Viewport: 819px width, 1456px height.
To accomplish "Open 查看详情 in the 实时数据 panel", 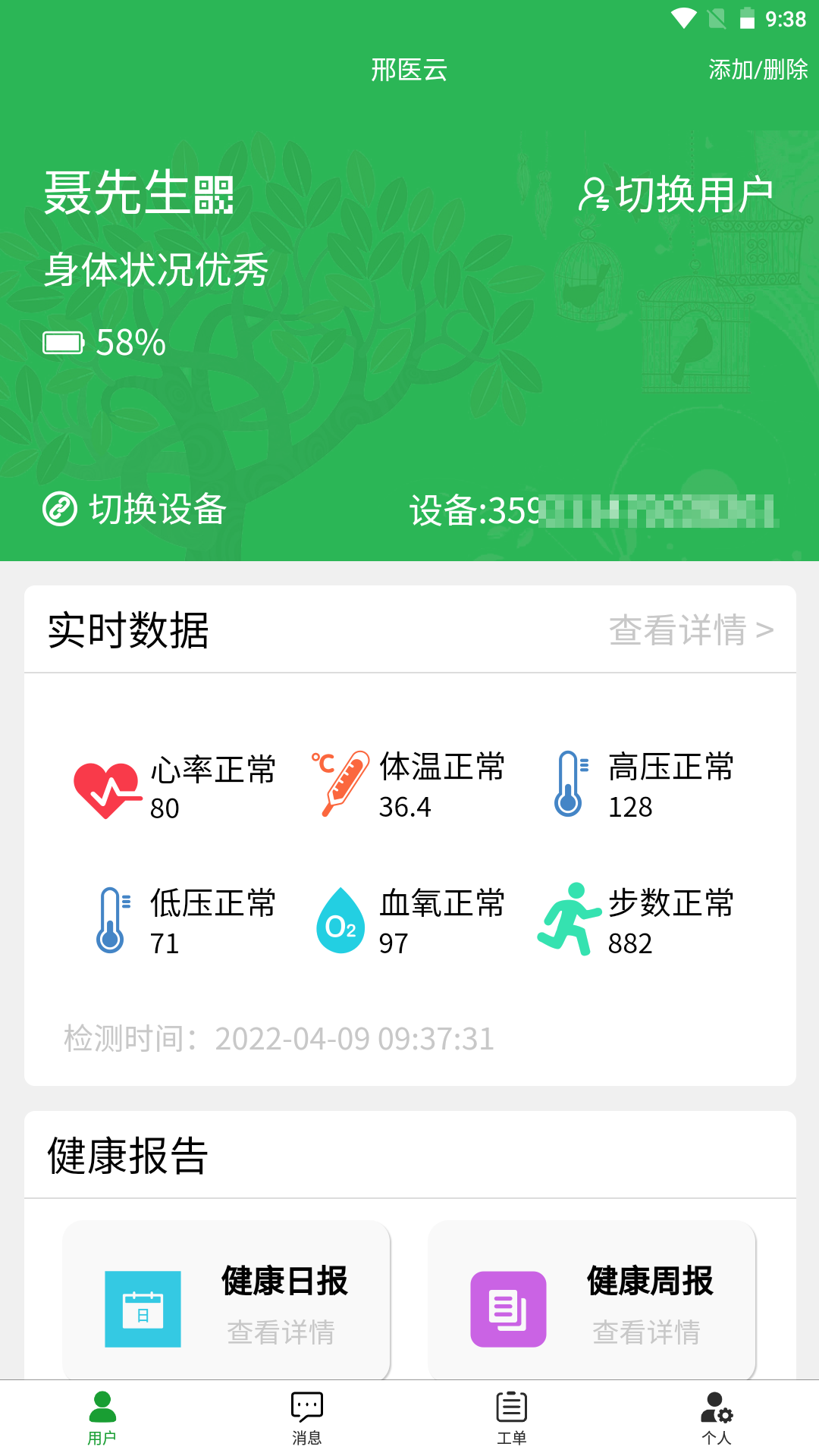I will click(691, 629).
